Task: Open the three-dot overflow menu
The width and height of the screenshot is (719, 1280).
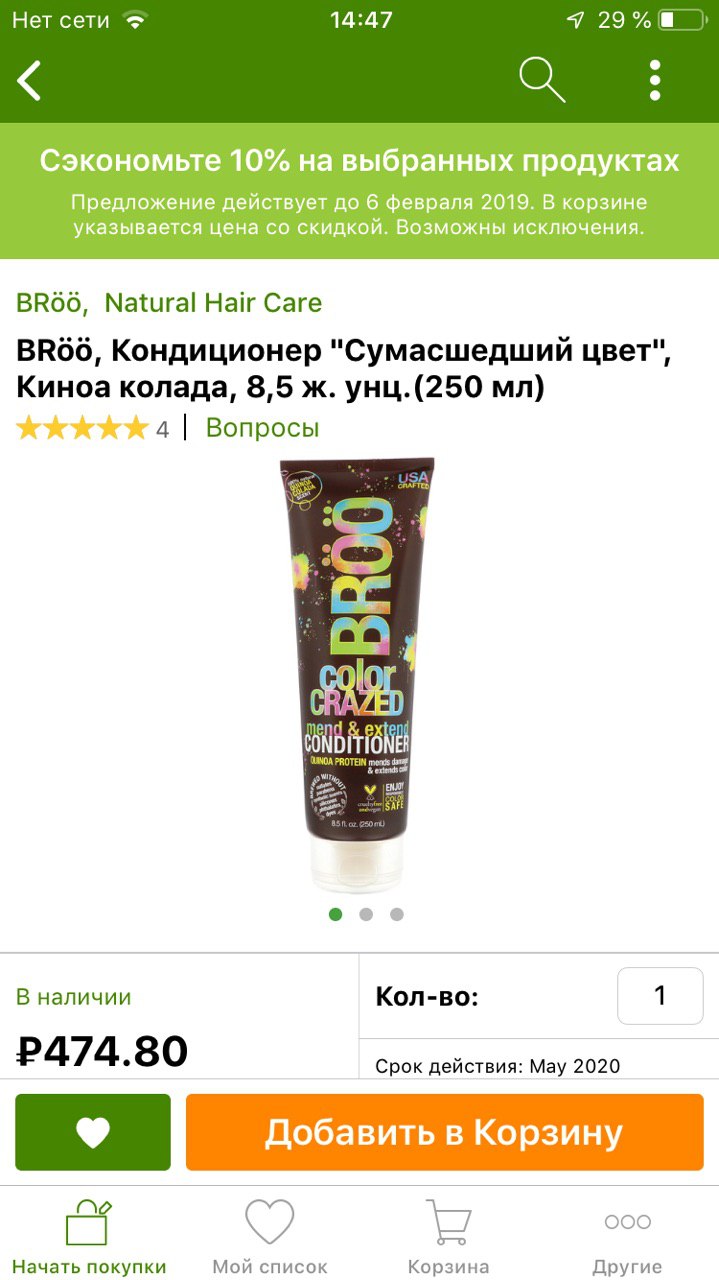Action: (655, 80)
